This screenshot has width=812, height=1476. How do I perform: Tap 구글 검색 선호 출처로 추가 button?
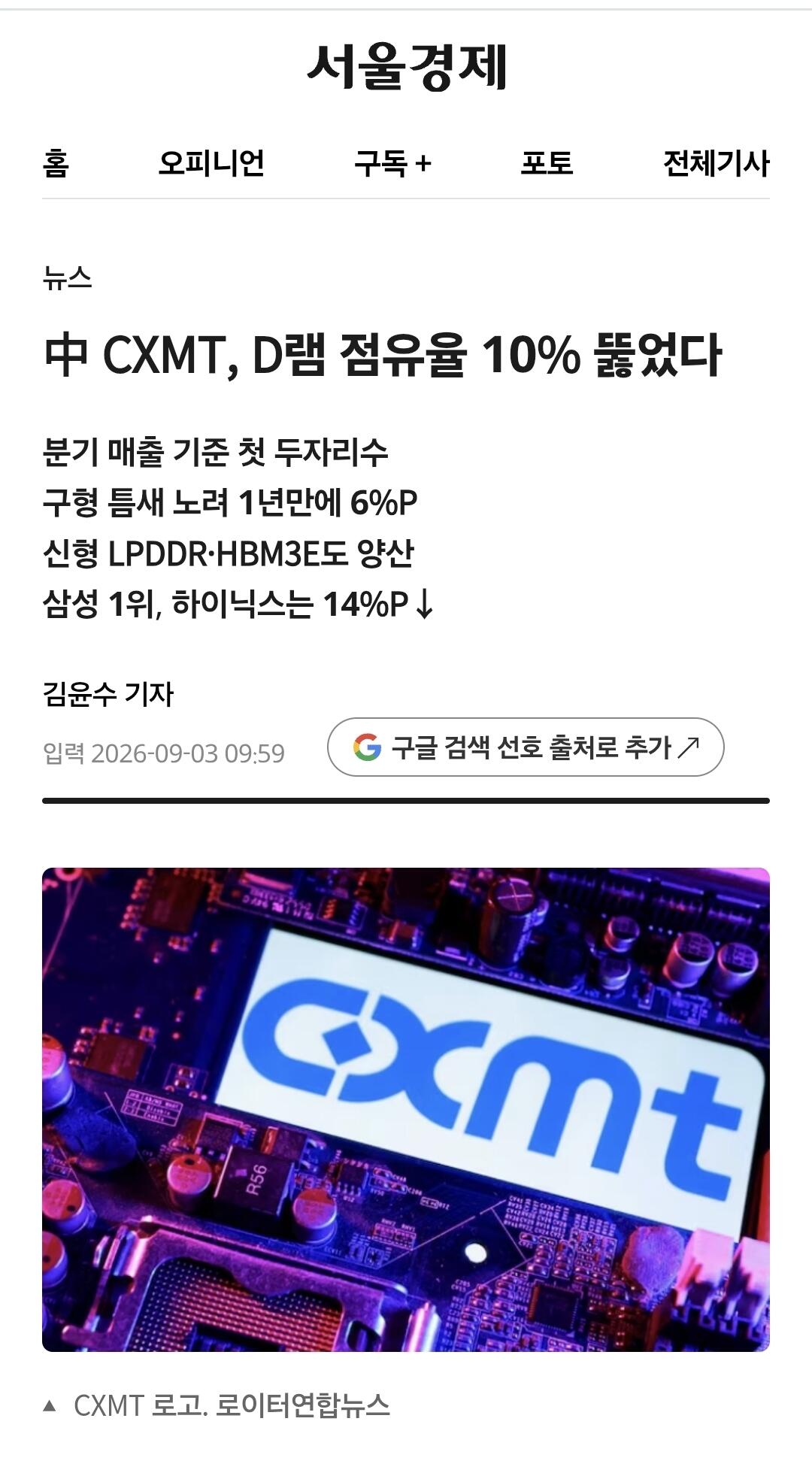pyautogui.click(x=526, y=747)
